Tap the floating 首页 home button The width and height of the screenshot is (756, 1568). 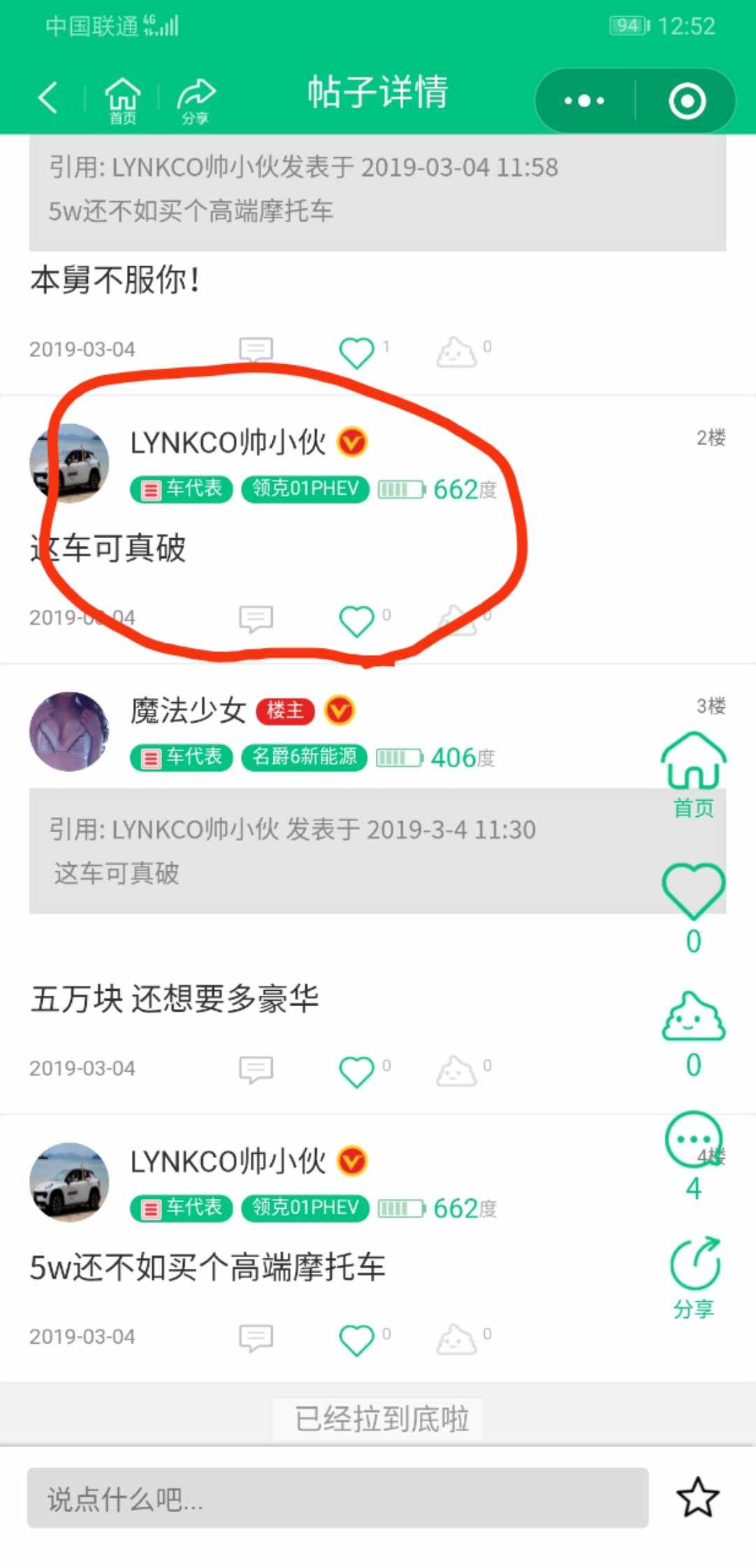[693, 774]
